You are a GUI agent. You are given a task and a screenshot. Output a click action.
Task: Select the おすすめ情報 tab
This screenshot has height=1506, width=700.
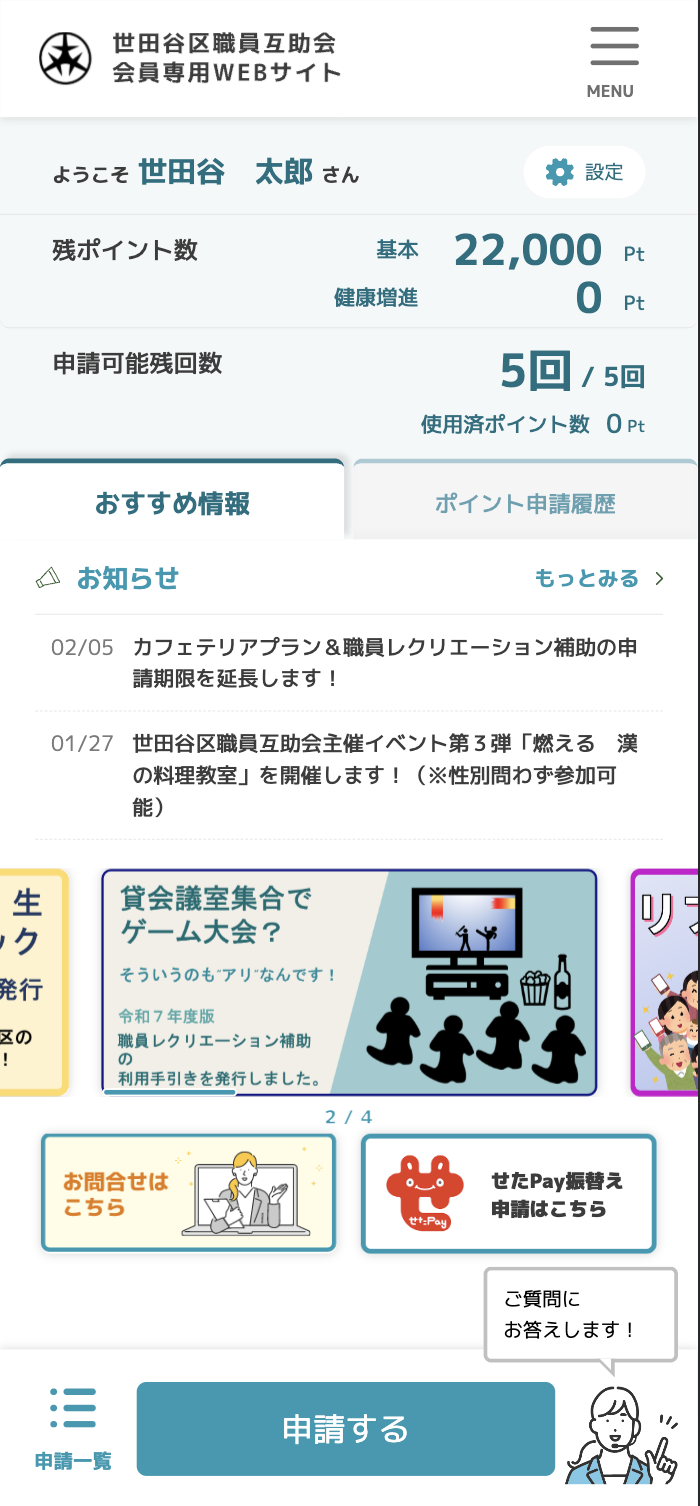point(172,503)
